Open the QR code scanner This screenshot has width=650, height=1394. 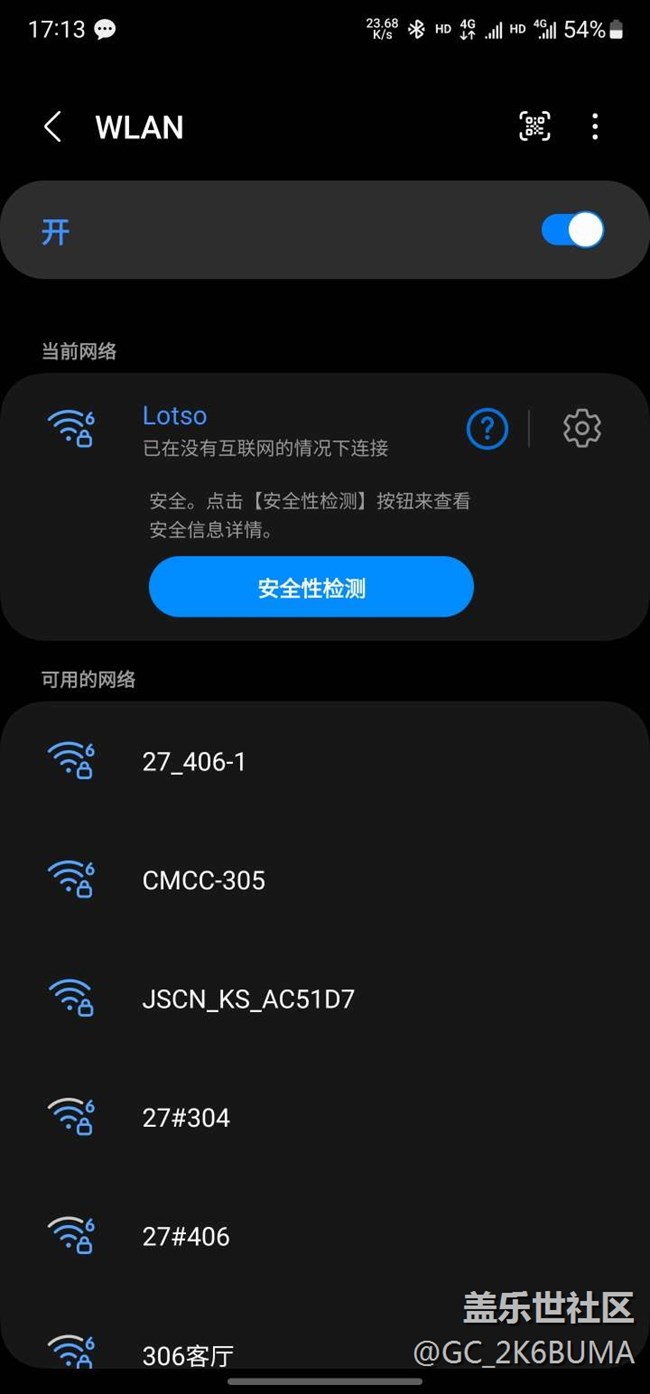pyautogui.click(x=535, y=126)
